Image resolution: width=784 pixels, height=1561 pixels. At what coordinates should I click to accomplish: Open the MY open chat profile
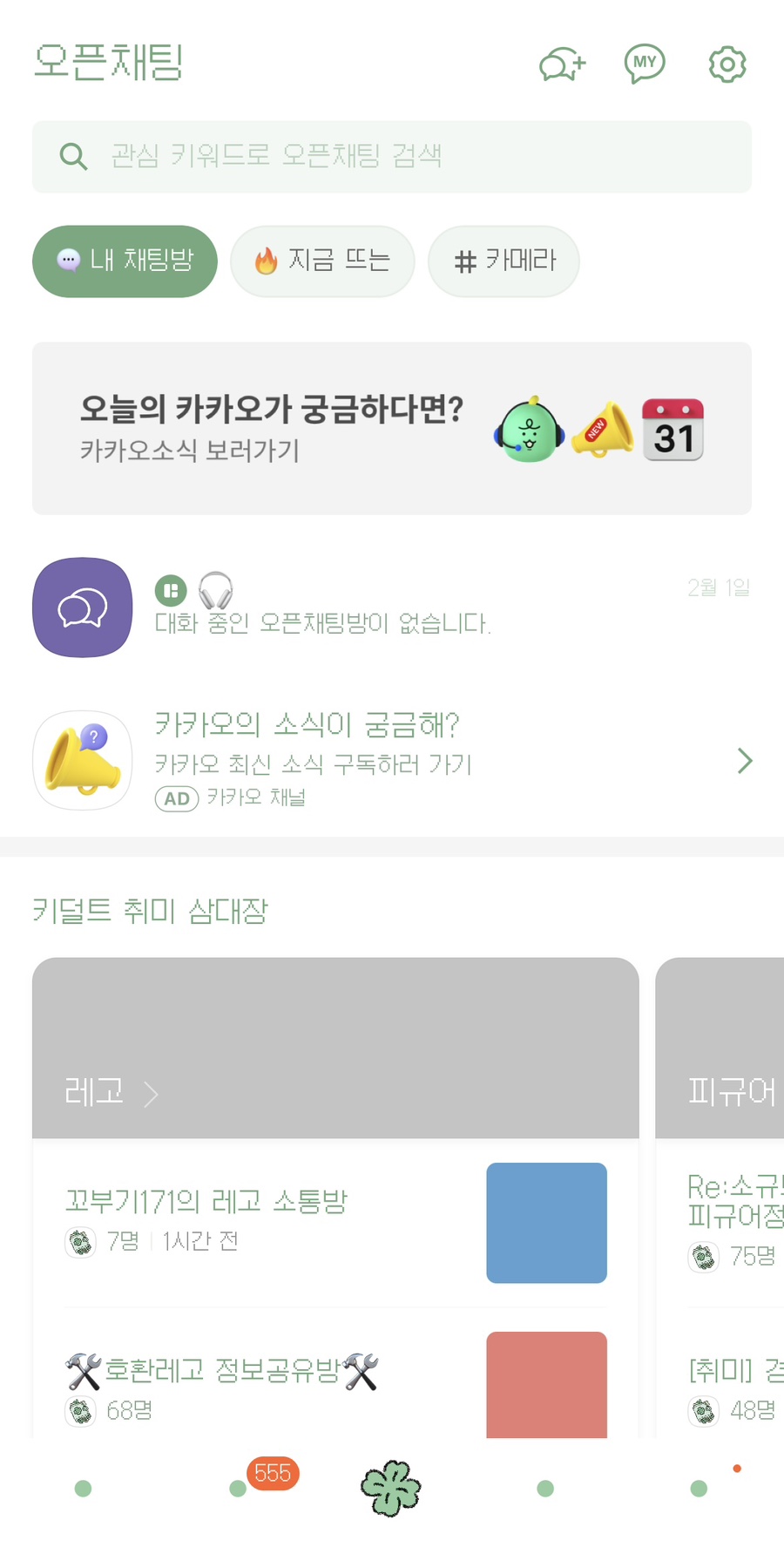(645, 64)
